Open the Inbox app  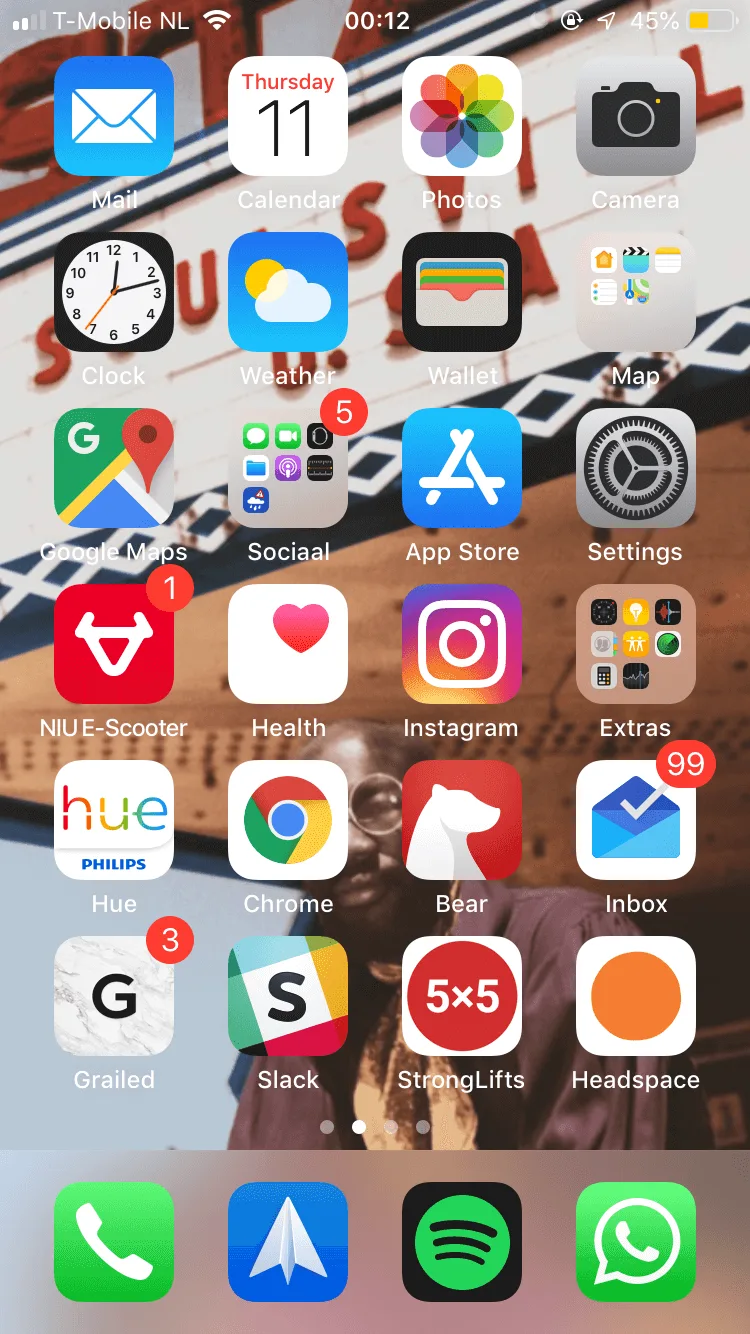tap(636, 820)
